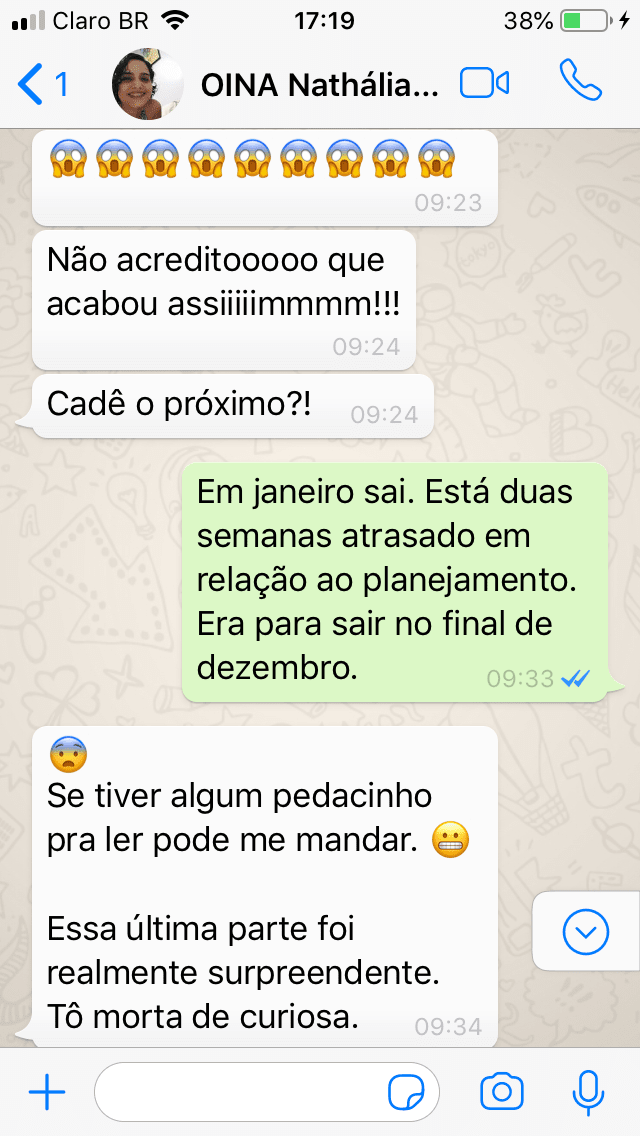Viewport: 640px width, 1136px height.
Task: Open the camera to take a photo
Action: [502, 1093]
